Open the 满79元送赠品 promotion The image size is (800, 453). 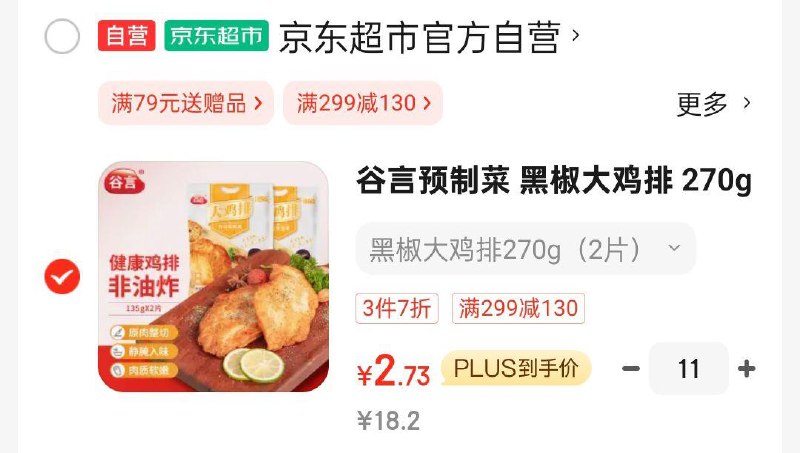pos(186,102)
